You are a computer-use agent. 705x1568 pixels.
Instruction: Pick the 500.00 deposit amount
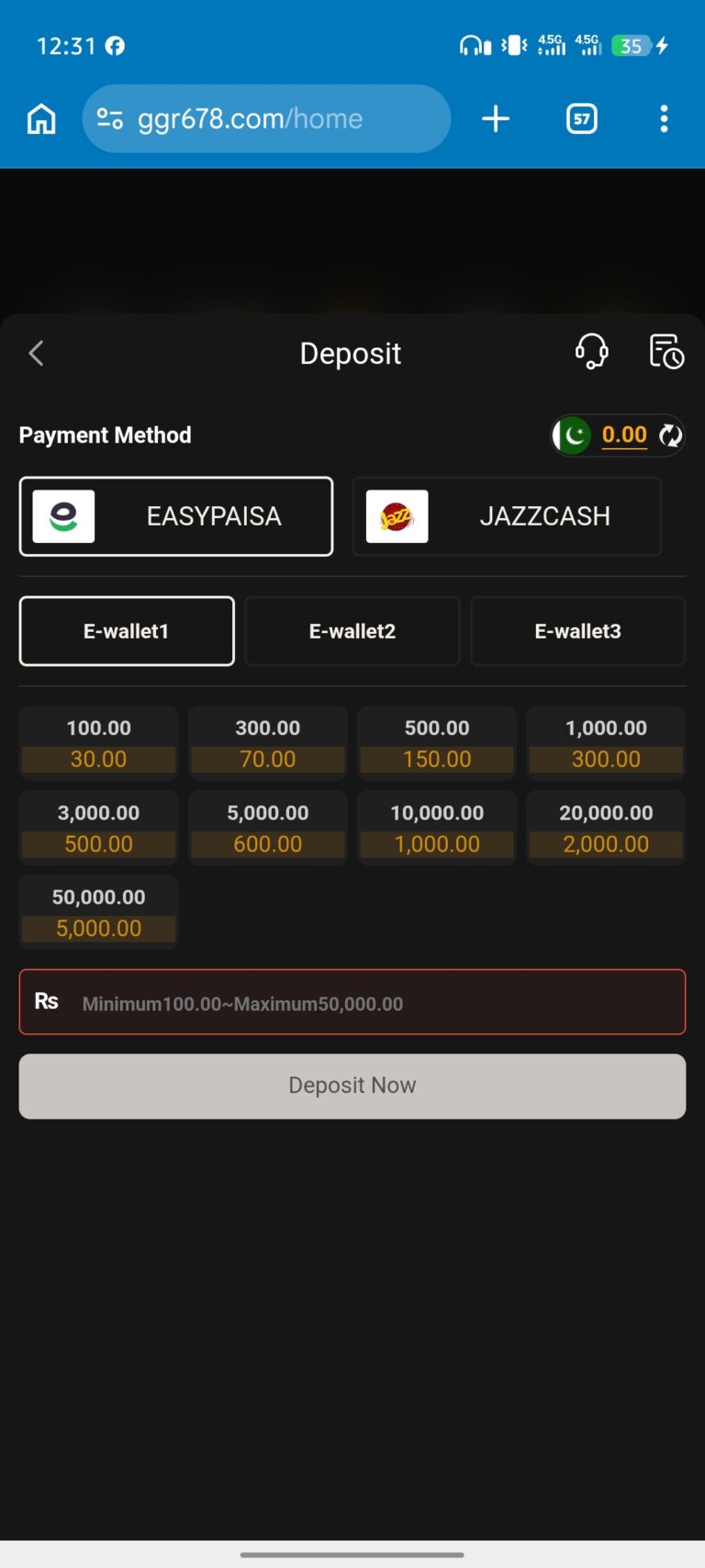(x=437, y=743)
